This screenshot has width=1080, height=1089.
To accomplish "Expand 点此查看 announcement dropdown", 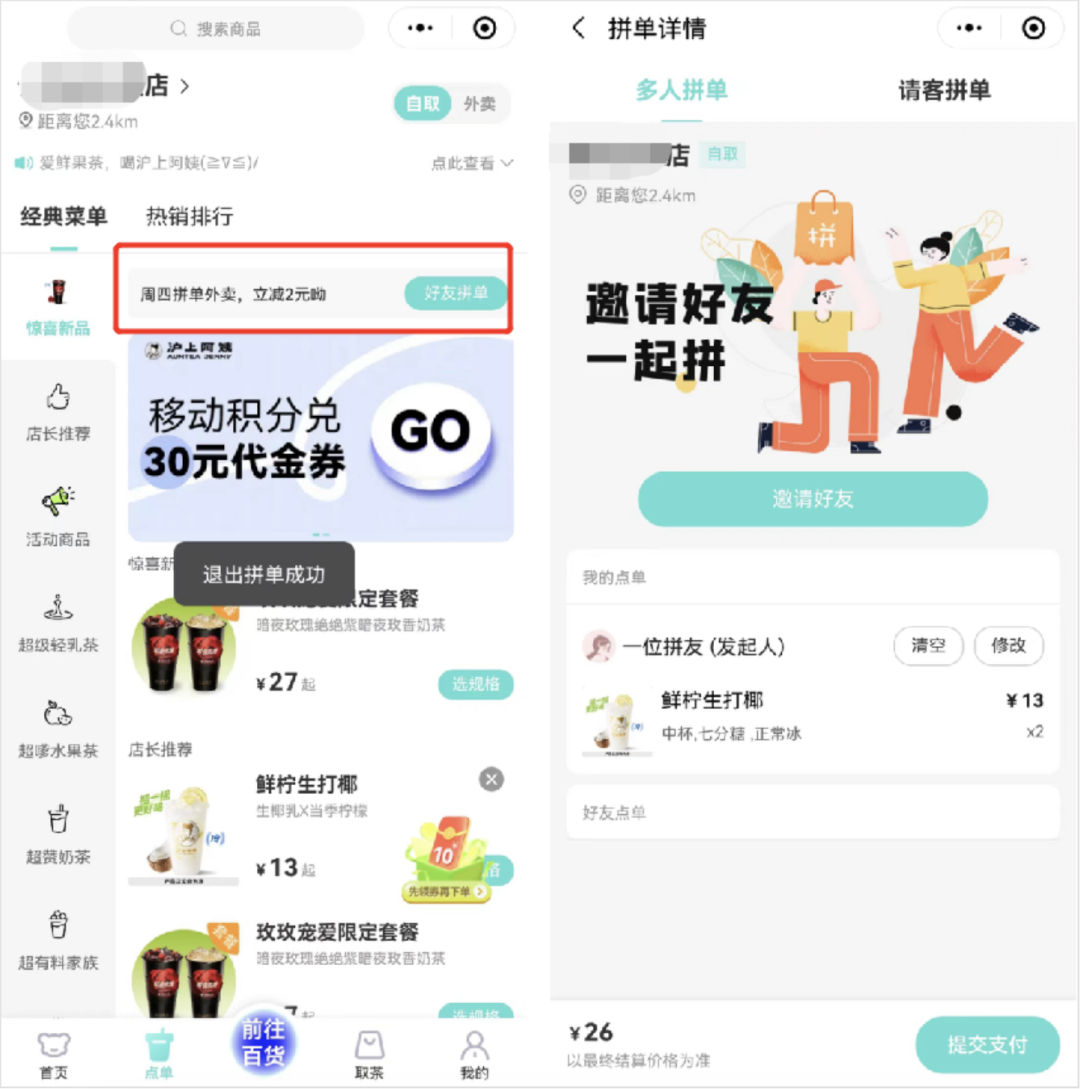I will click(x=472, y=163).
